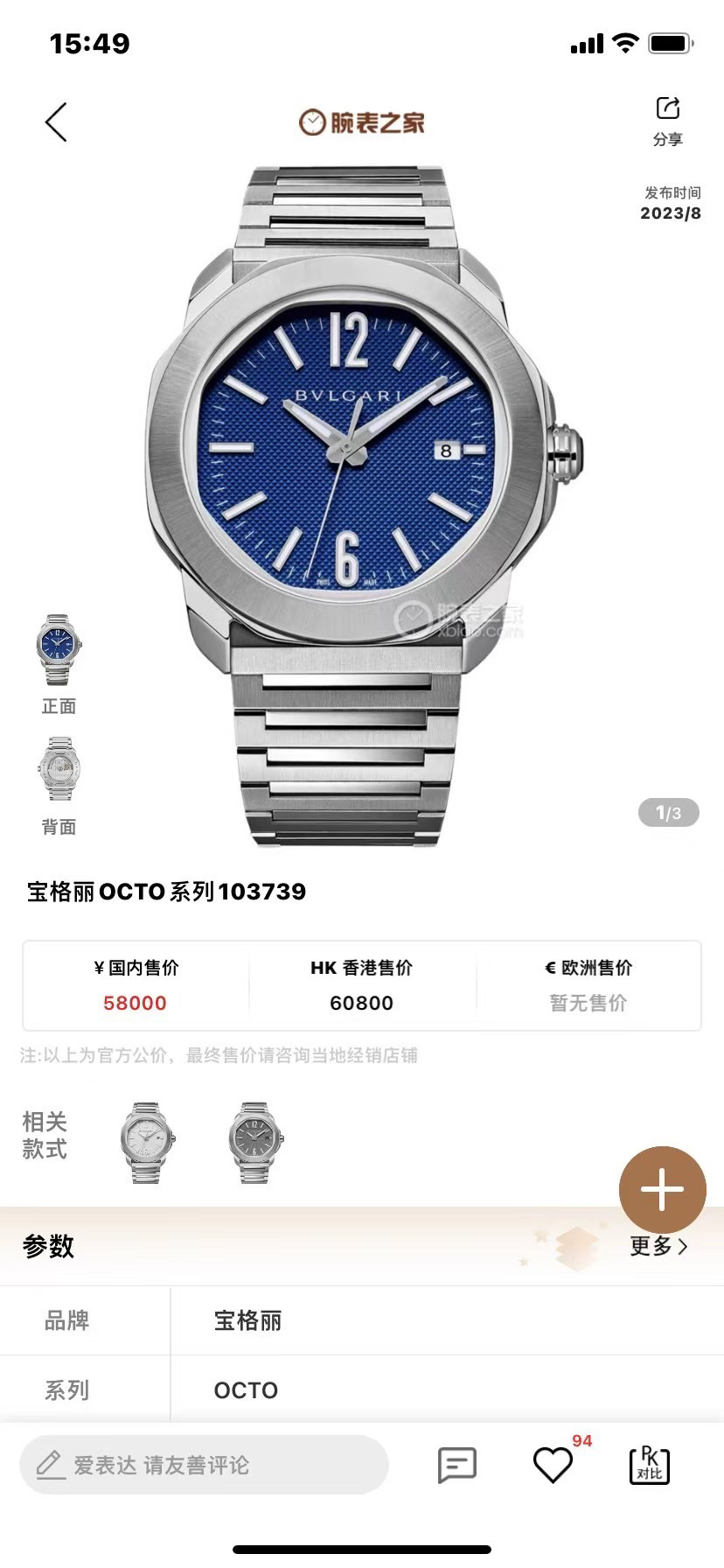The height and width of the screenshot is (1568, 724).
Task: Open the comments icon
Action: click(x=456, y=1465)
